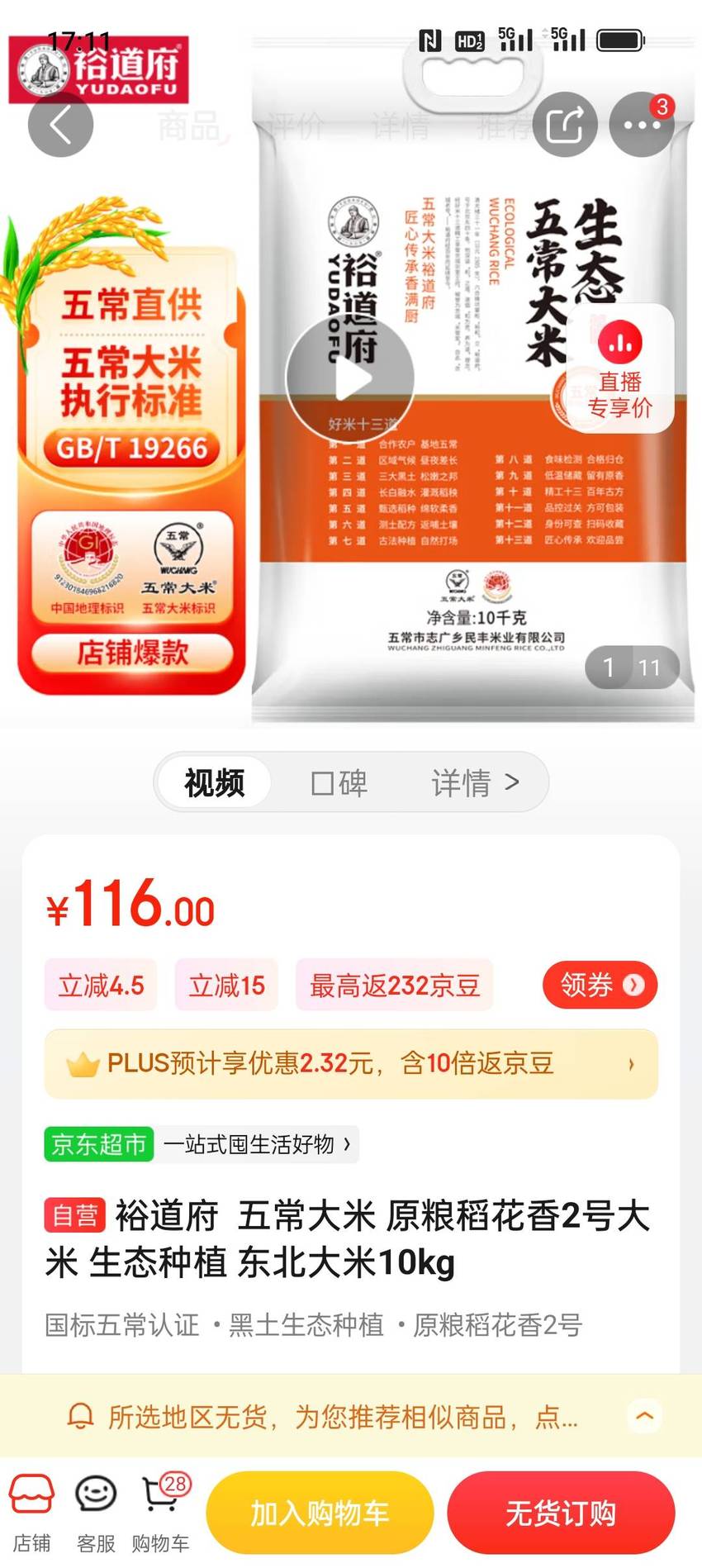
Task: Play the product video
Action: [350, 379]
